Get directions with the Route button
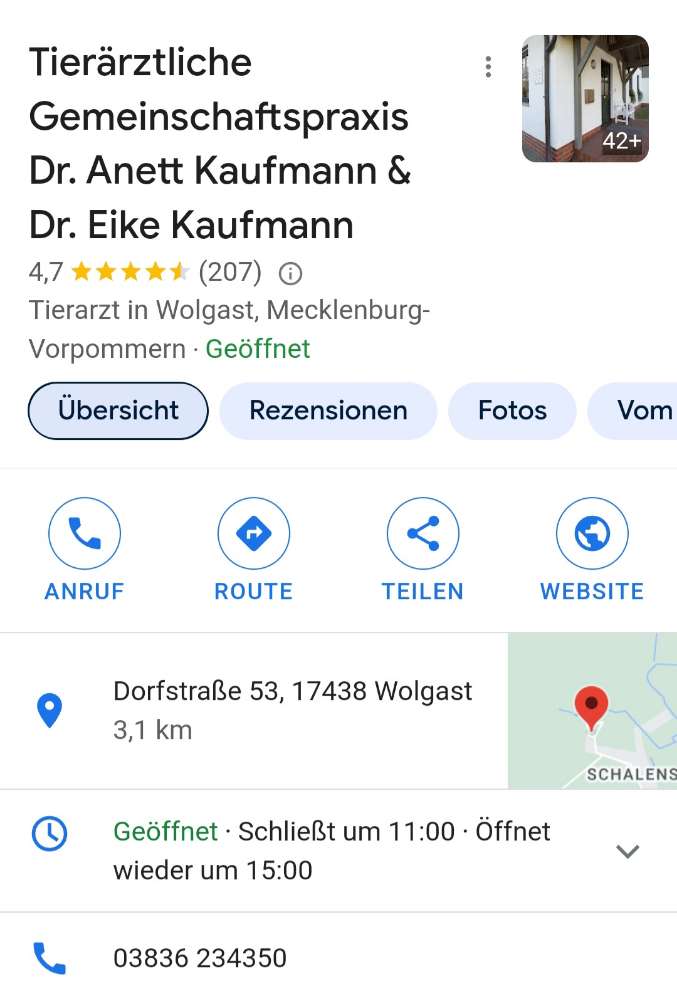This screenshot has width=677, height=999. point(254,535)
